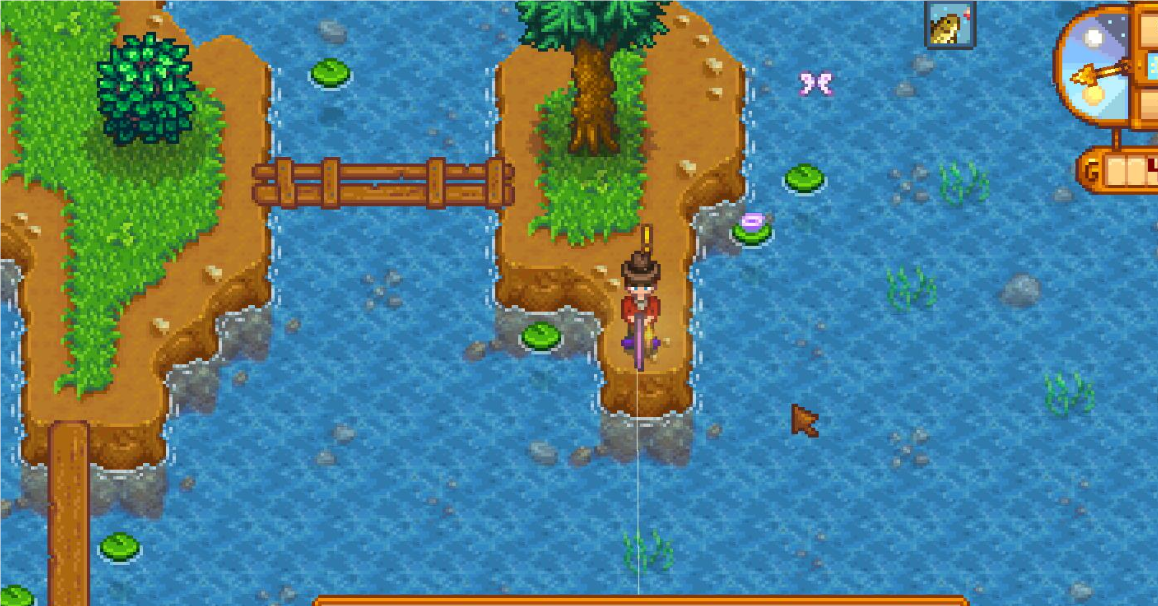The image size is (1158, 606).
Task: Tap the fishing buff icon
Action: [949, 24]
